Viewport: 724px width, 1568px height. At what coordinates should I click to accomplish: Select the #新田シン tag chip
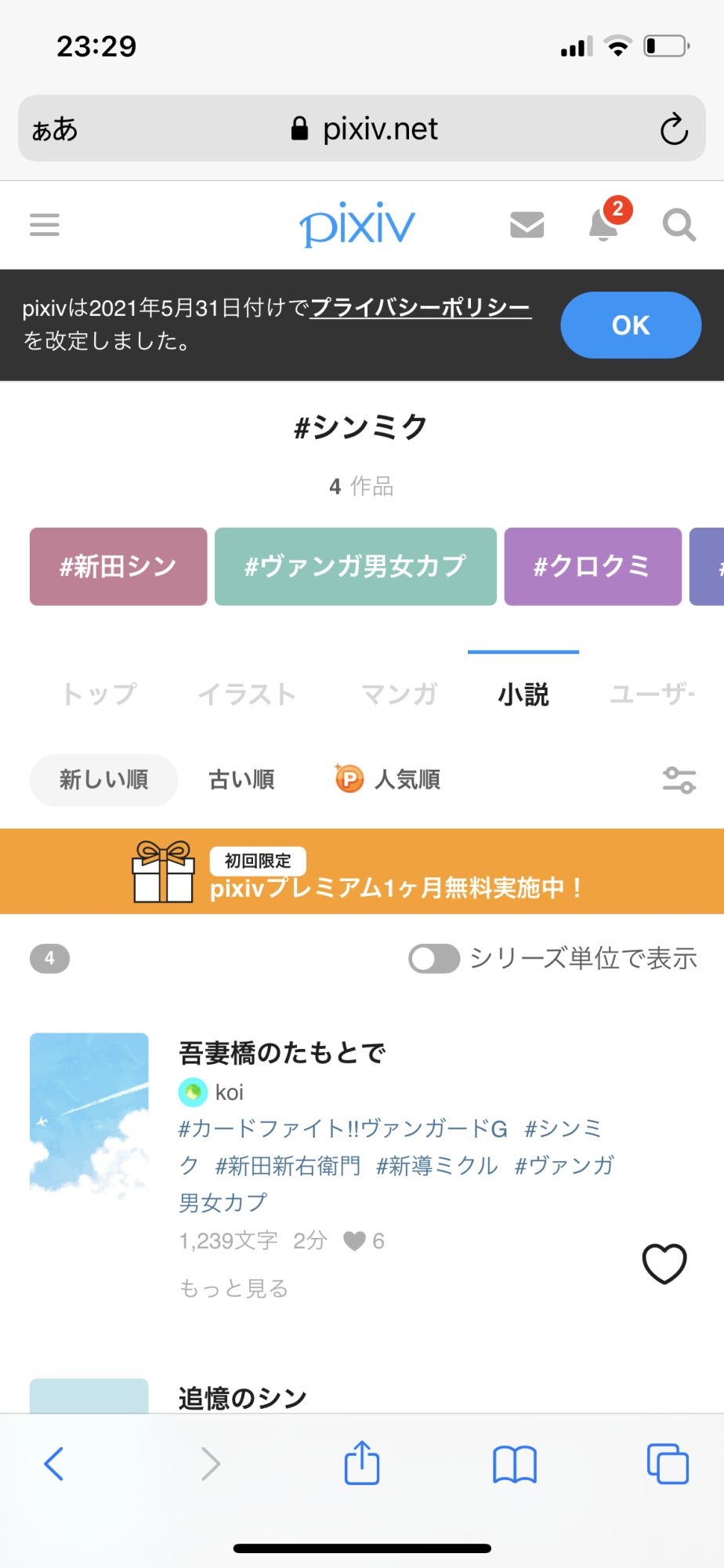coord(118,566)
